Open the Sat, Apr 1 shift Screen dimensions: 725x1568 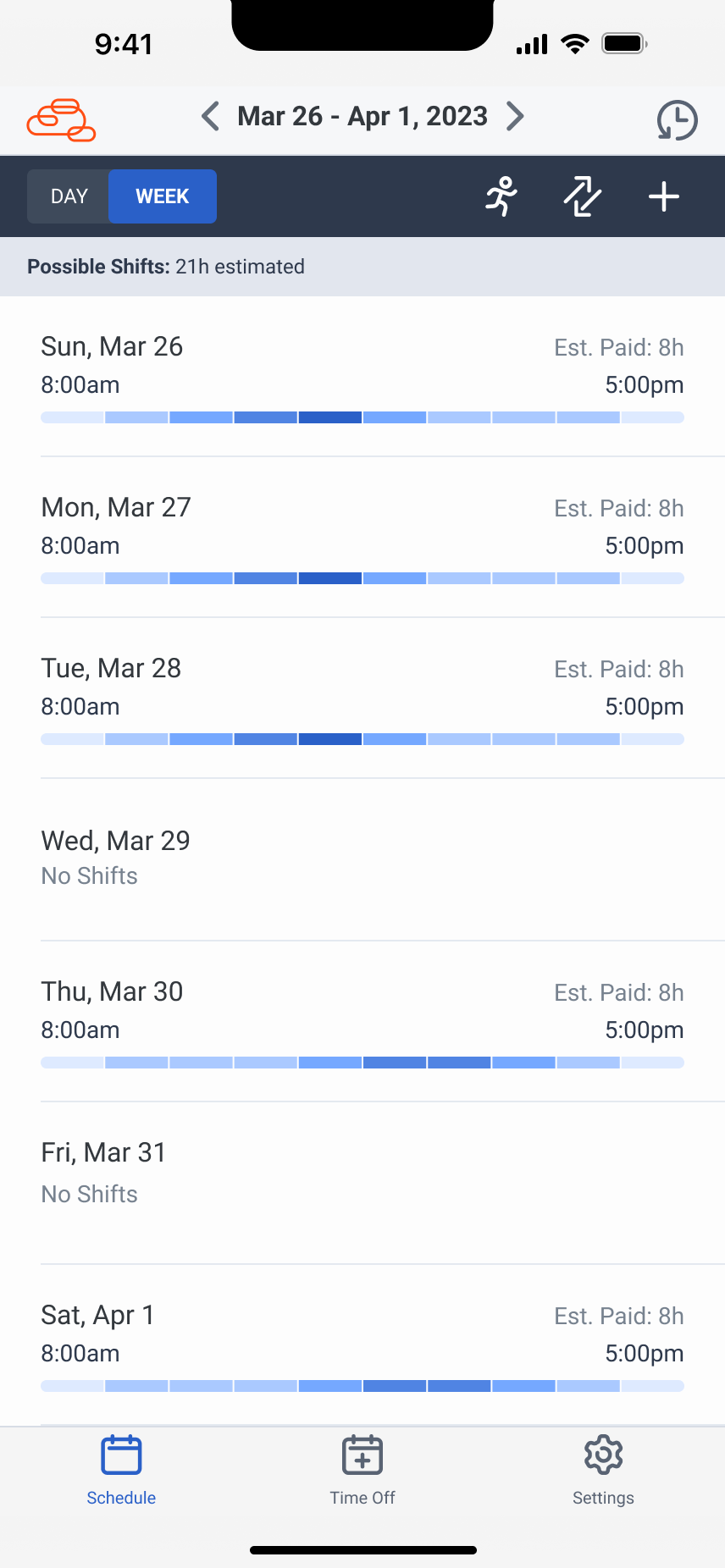click(x=362, y=1345)
